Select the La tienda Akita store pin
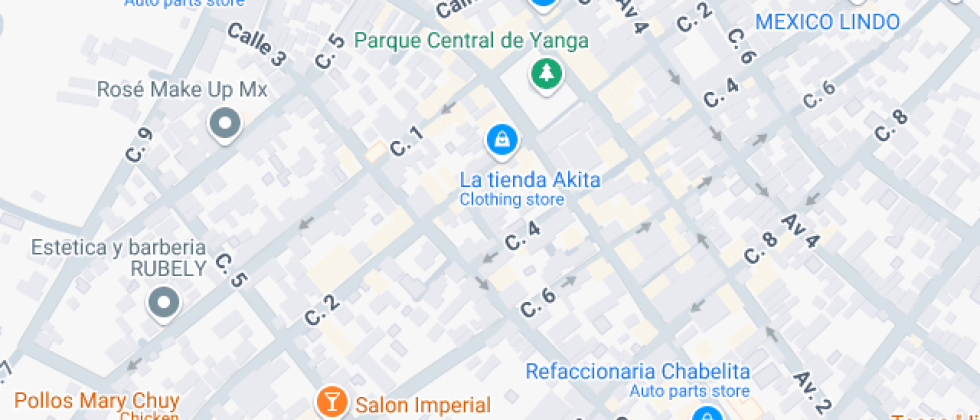Screen dimensions: 980x420 pos(502,140)
